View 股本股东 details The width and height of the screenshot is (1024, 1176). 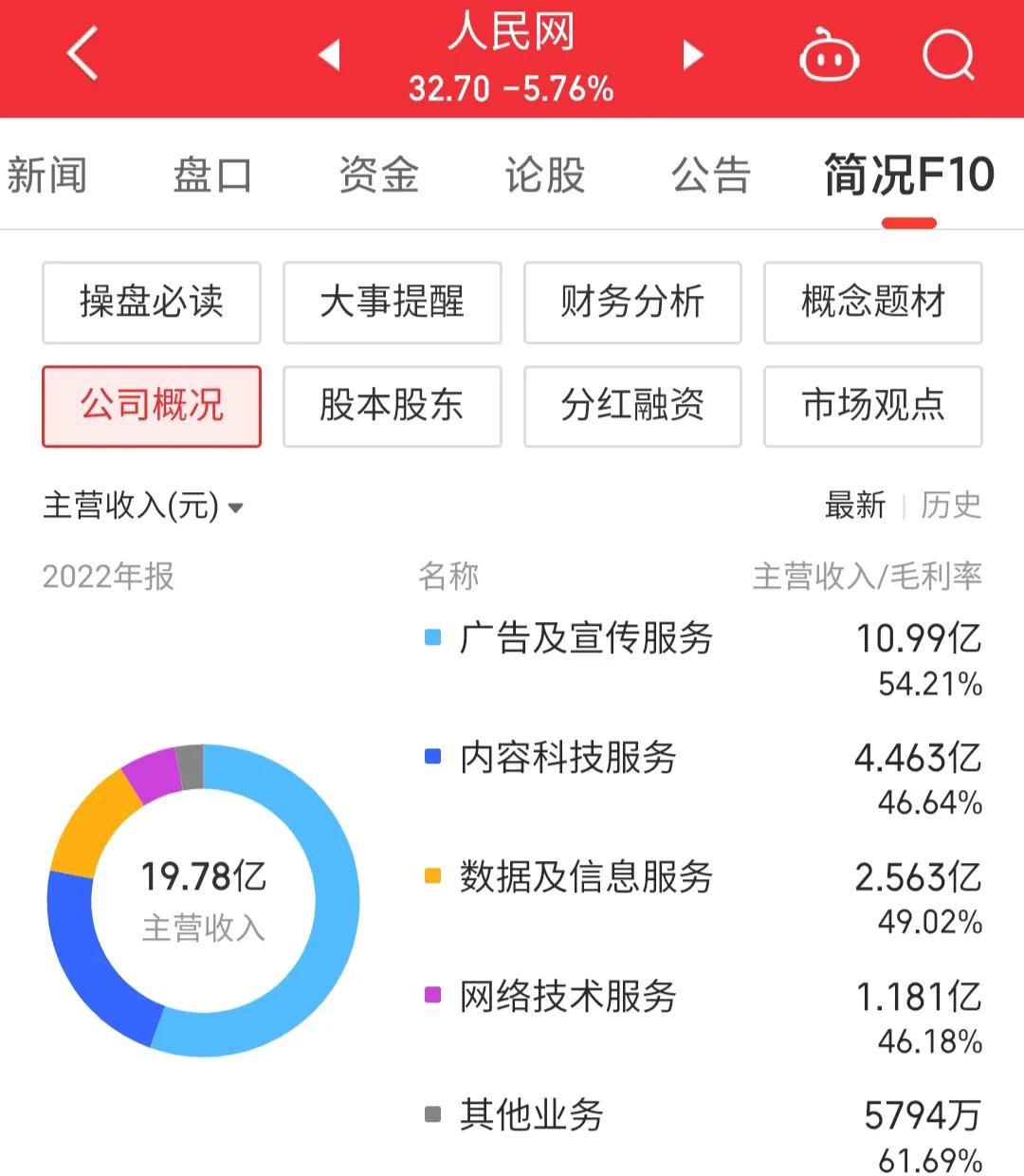point(392,406)
